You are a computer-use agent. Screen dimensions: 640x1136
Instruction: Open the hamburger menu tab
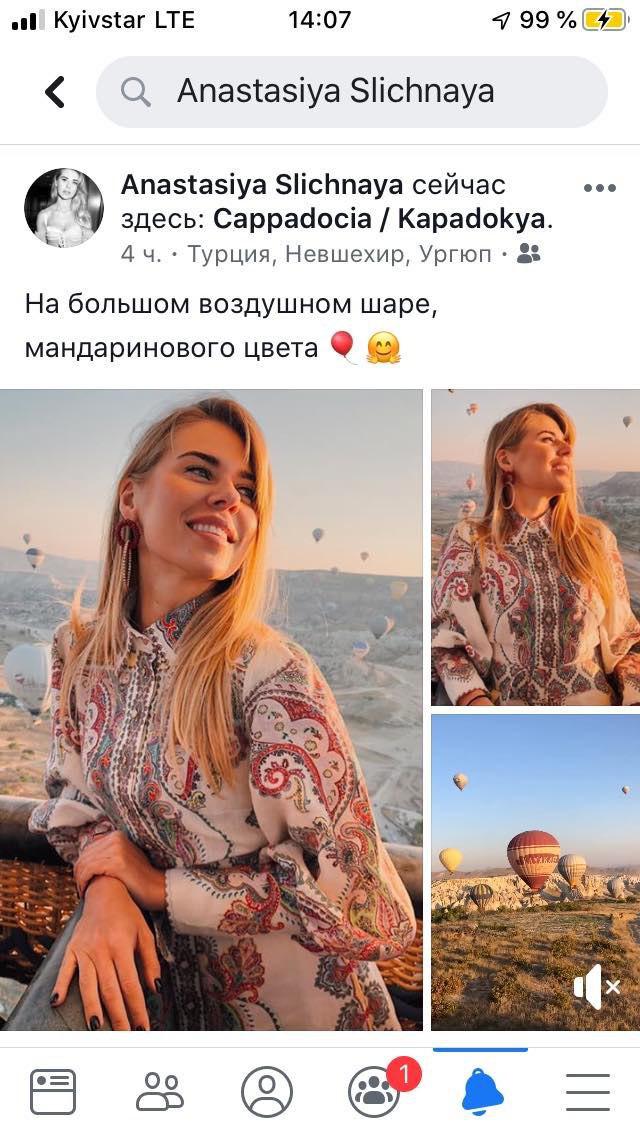tap(588, 1091)
